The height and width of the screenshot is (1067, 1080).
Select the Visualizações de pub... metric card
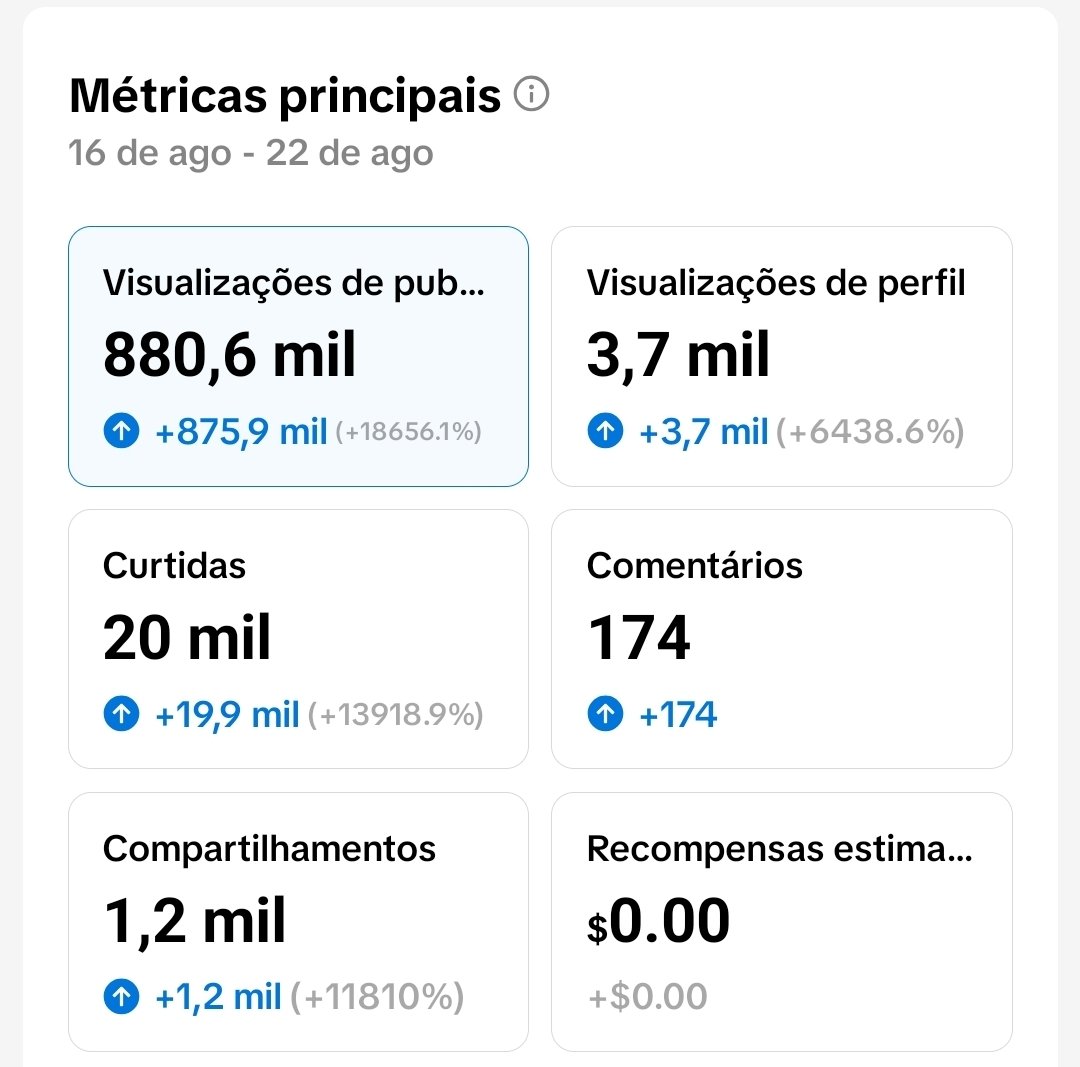[298, 356]
